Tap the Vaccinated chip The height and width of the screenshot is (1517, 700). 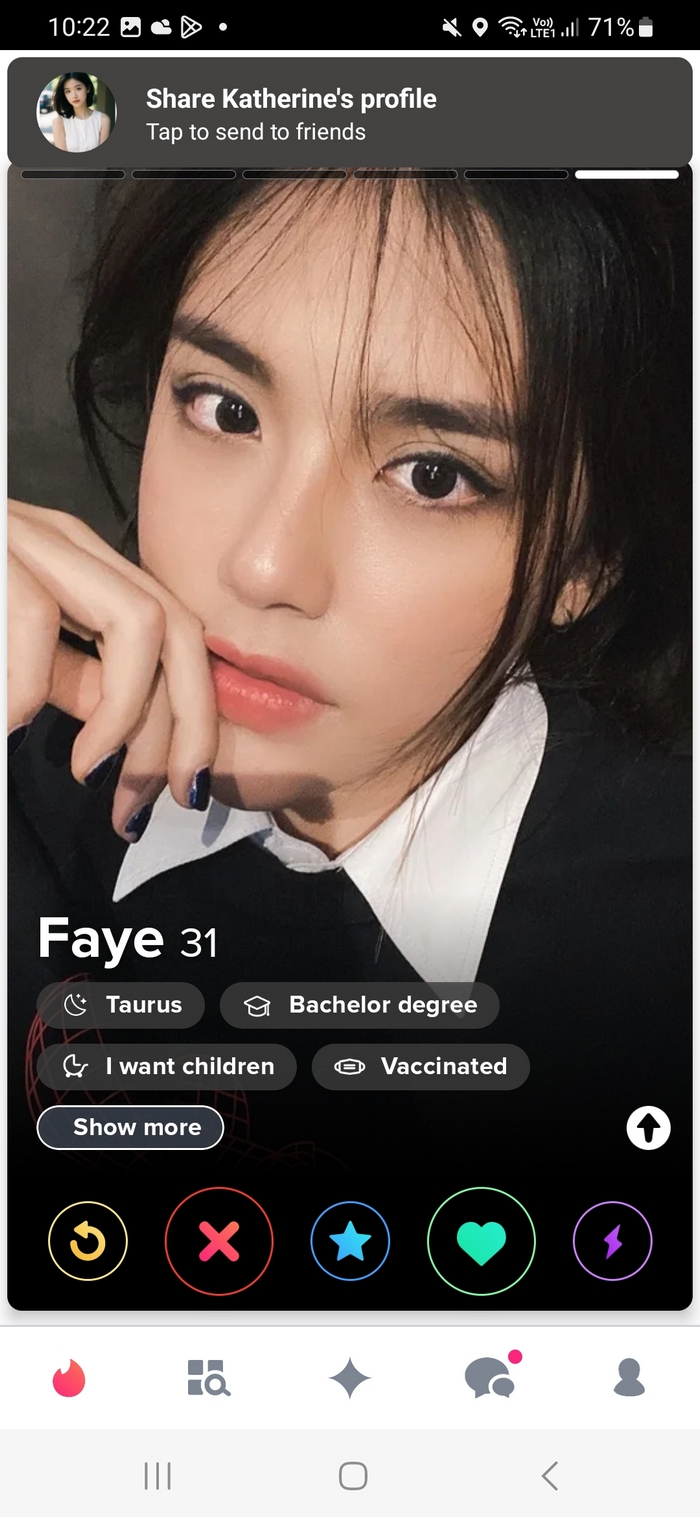click(421, 1066)
